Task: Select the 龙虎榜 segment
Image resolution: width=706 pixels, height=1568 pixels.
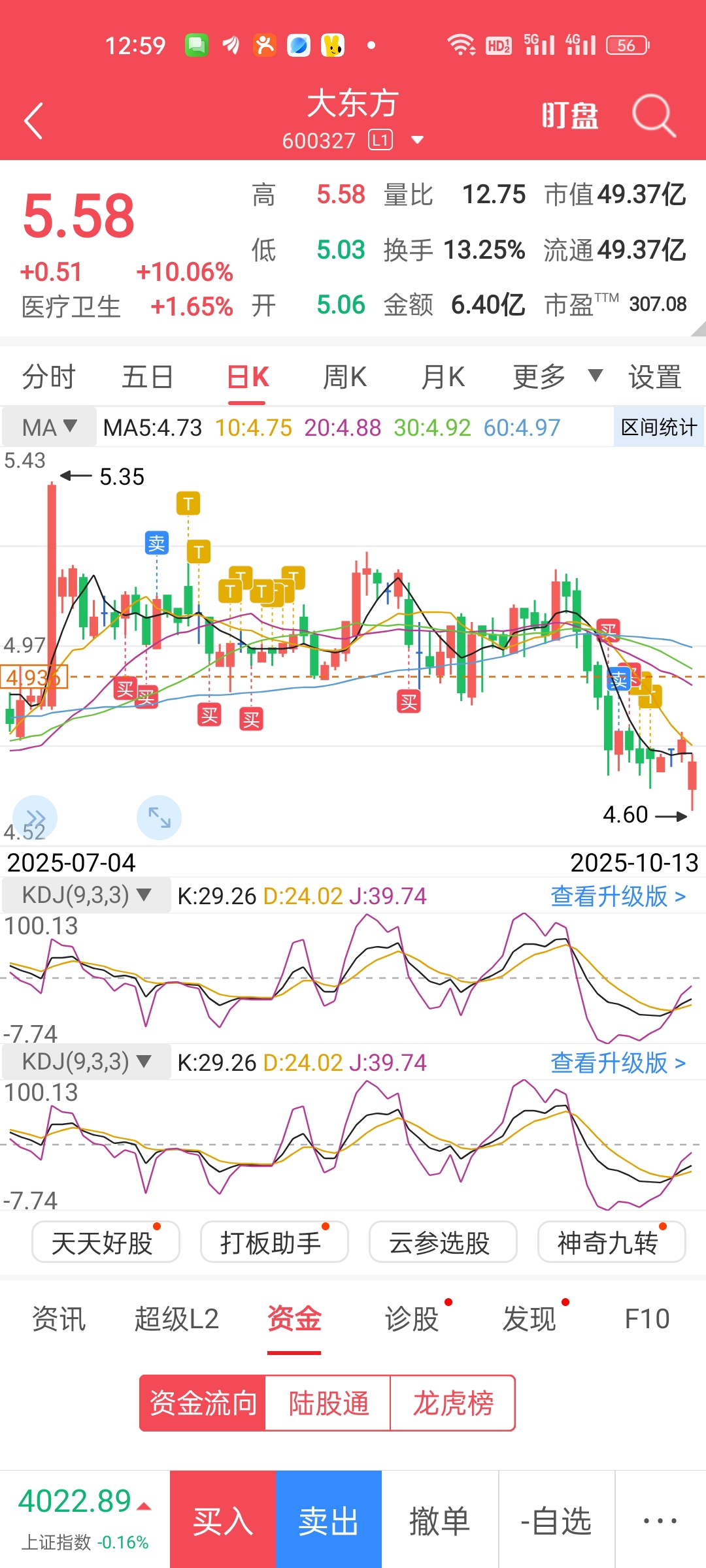Action: coord(452,1403)
